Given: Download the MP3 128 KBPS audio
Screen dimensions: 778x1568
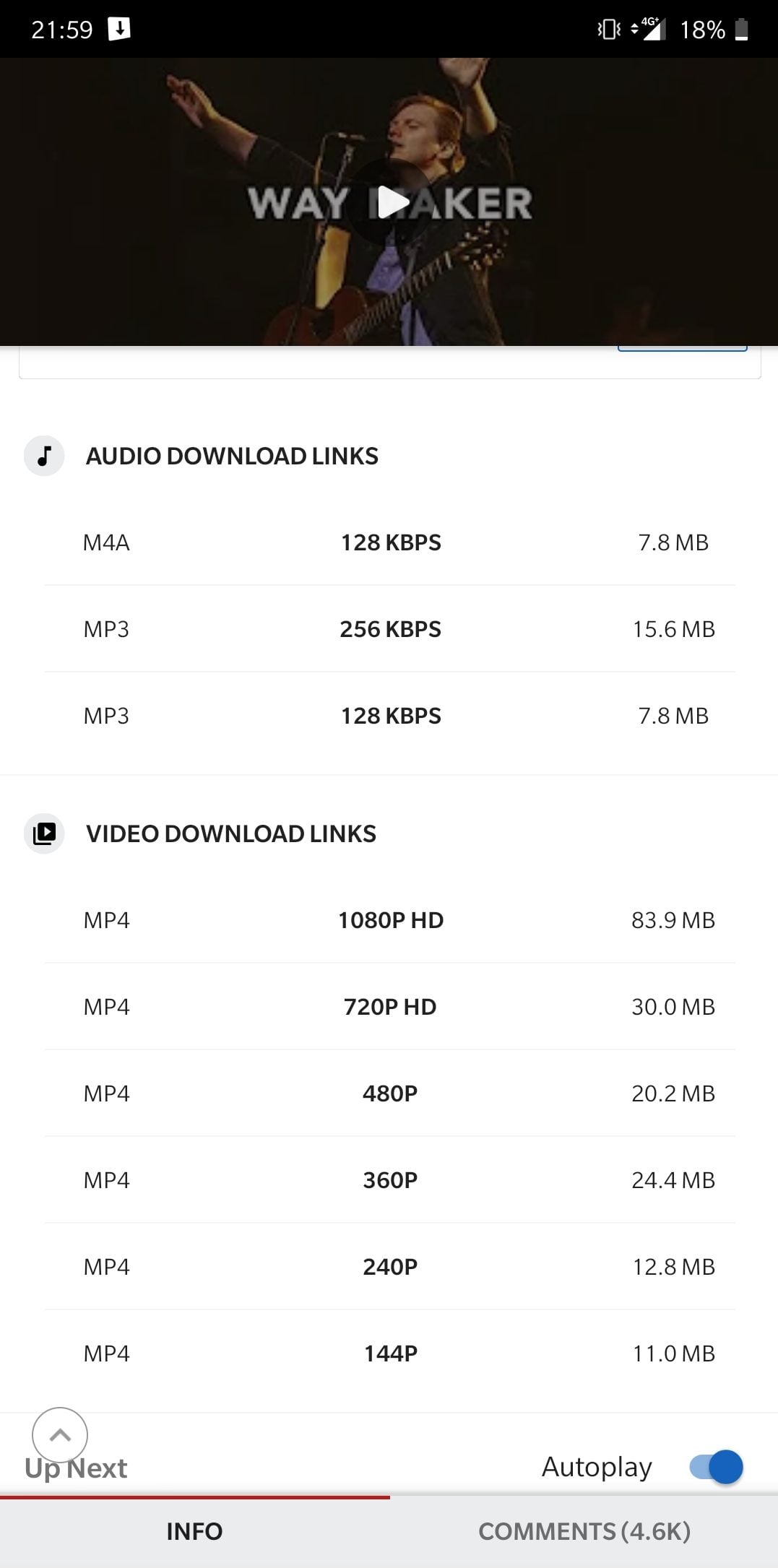Looking at the screenshot, I should (390, 716).
